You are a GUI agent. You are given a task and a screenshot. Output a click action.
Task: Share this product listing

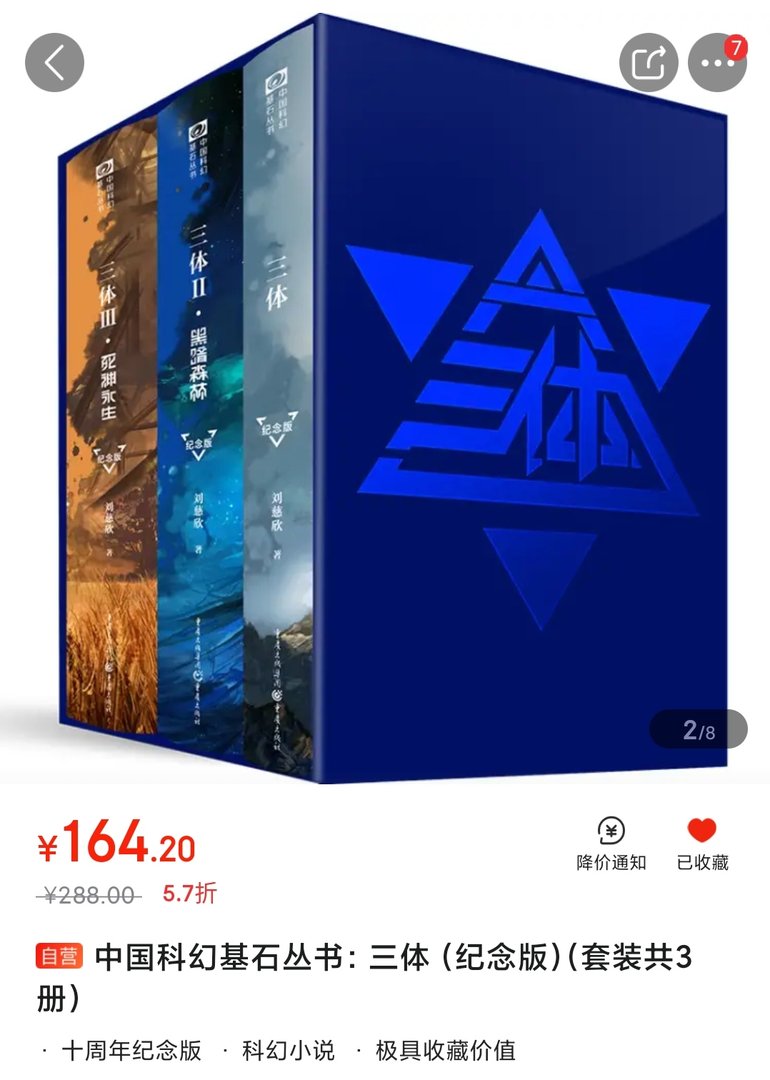[x=649, y=62]
